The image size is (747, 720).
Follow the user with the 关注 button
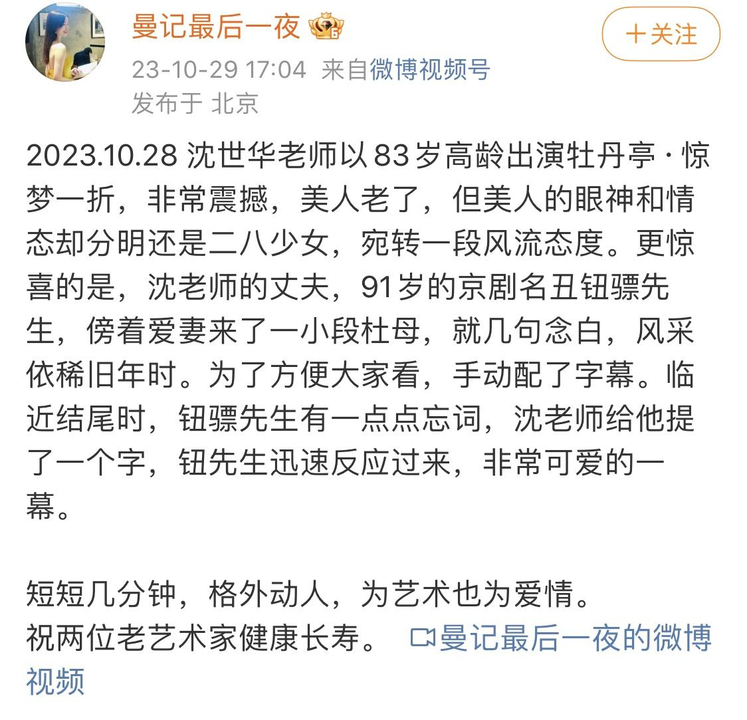point(661,35)
